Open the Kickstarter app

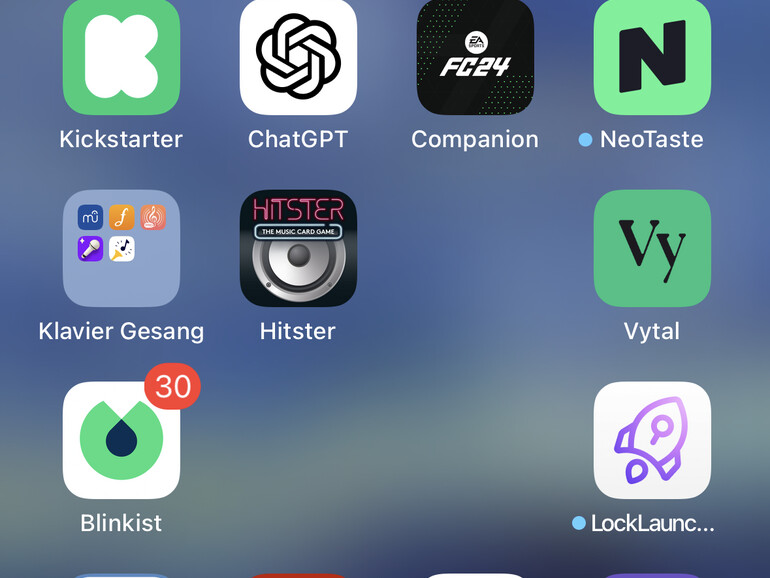coord(121,57)
